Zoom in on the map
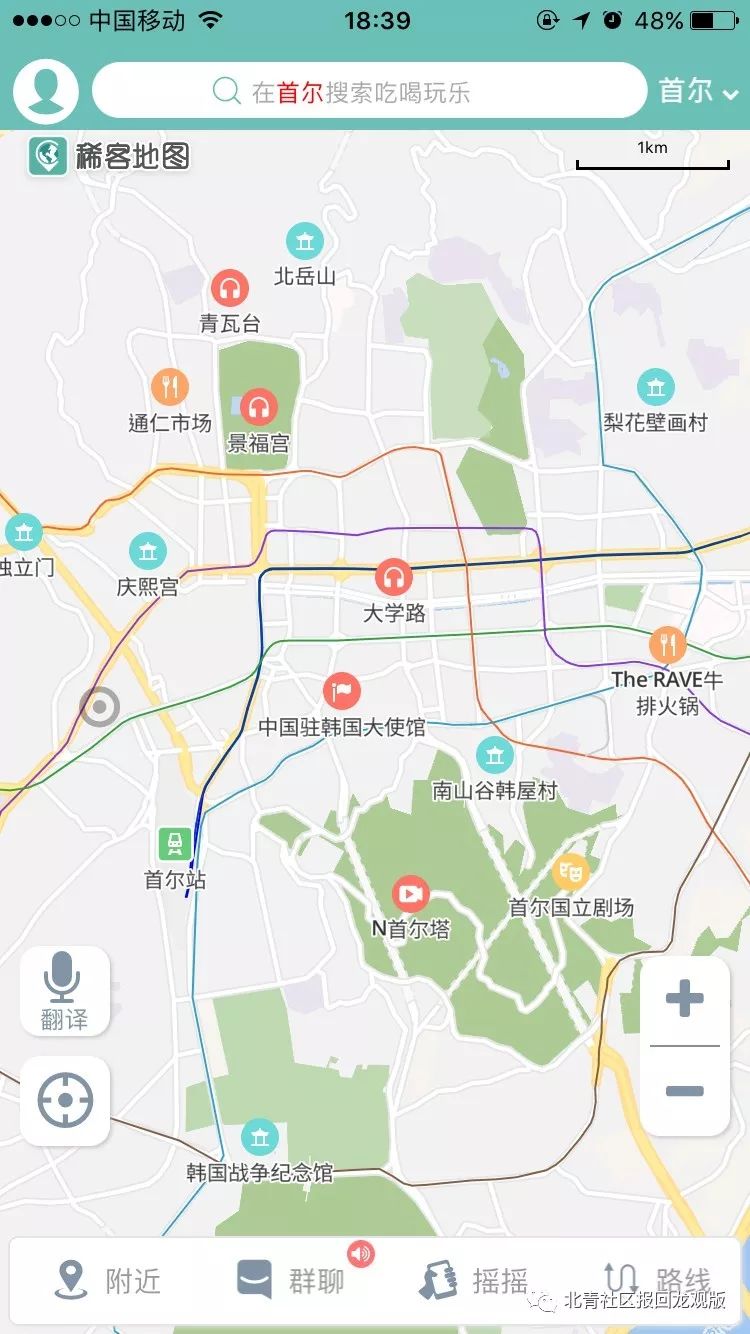The height and width of the screenshot is (1334, 750). point(685,998)
